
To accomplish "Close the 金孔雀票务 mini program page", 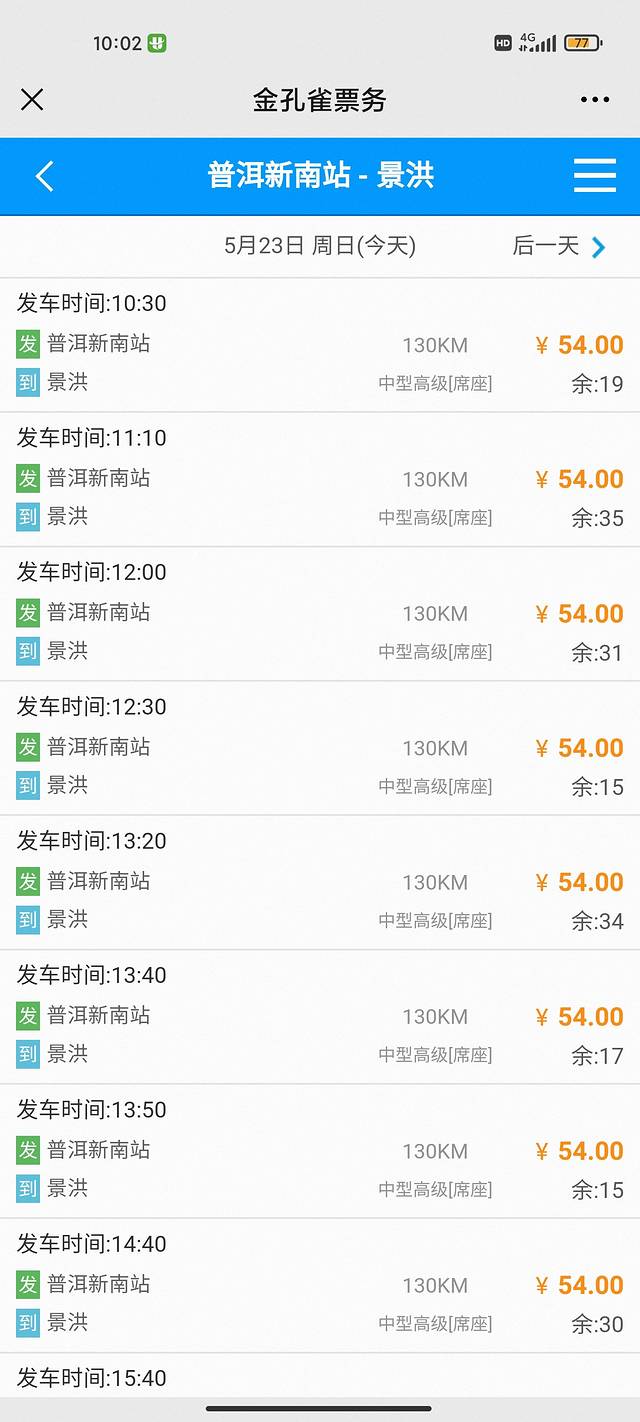I will pos(32,100).
